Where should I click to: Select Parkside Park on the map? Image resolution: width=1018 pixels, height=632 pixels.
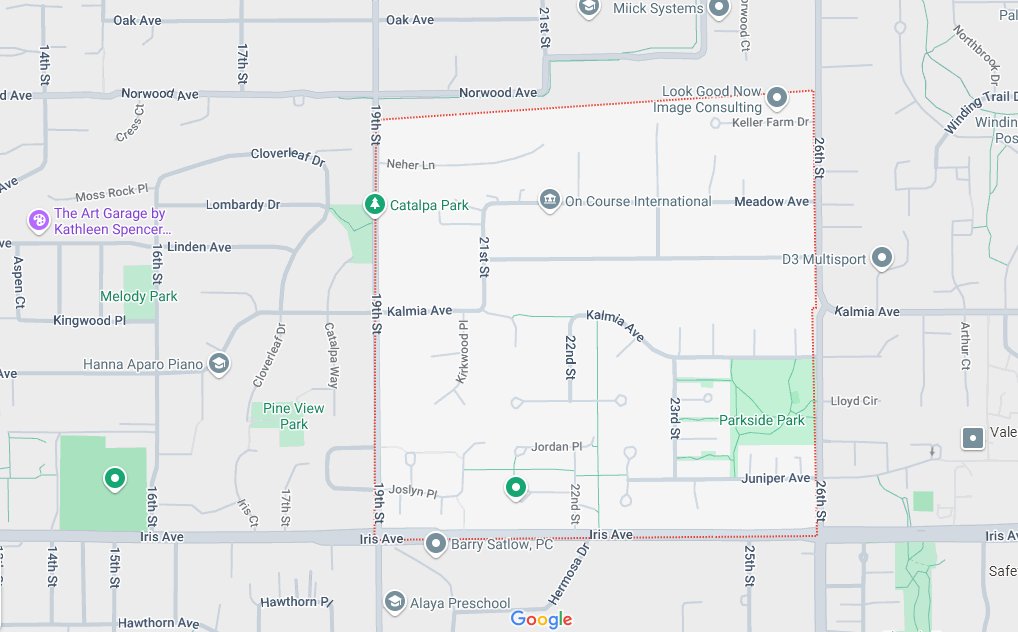point(762,420)
